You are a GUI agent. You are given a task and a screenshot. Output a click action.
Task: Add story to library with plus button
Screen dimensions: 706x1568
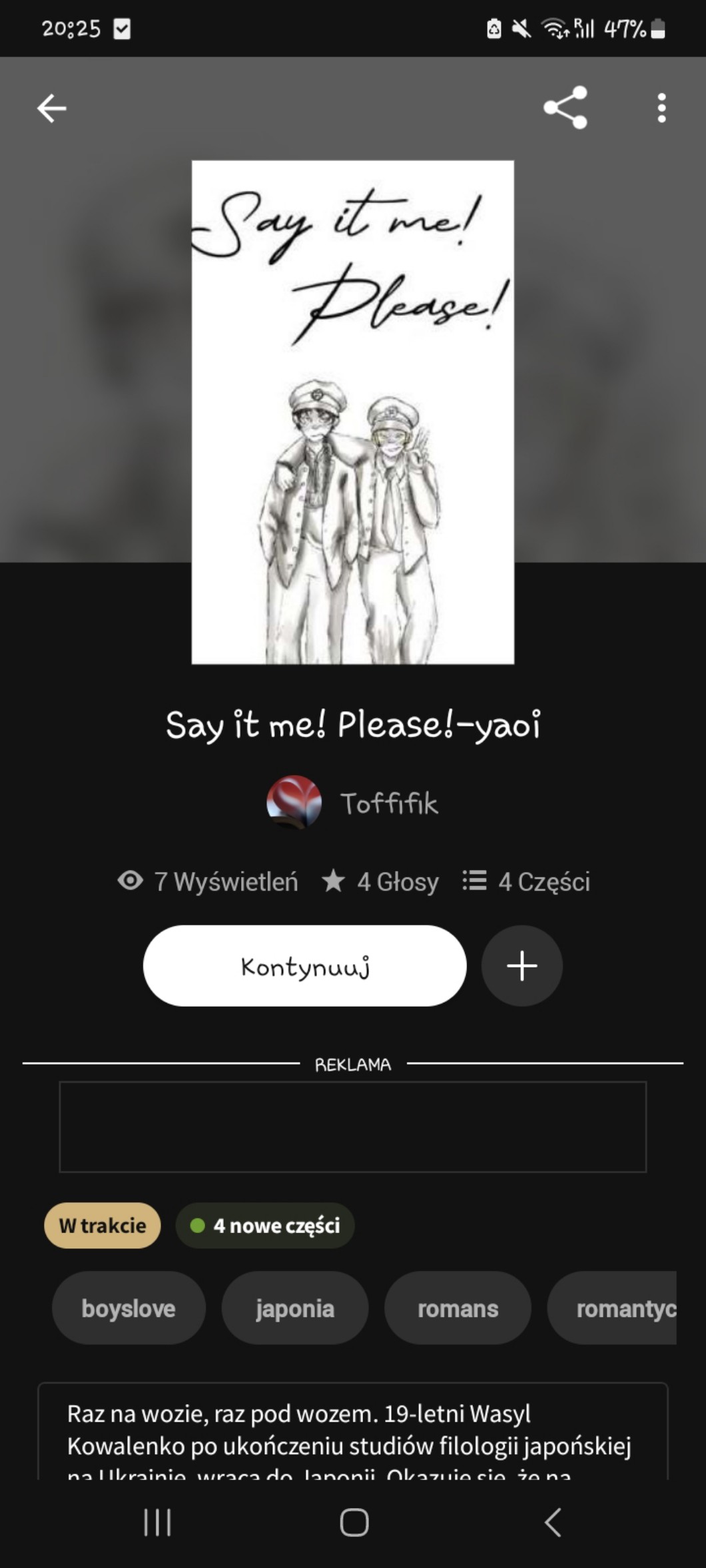coord(522,965)
